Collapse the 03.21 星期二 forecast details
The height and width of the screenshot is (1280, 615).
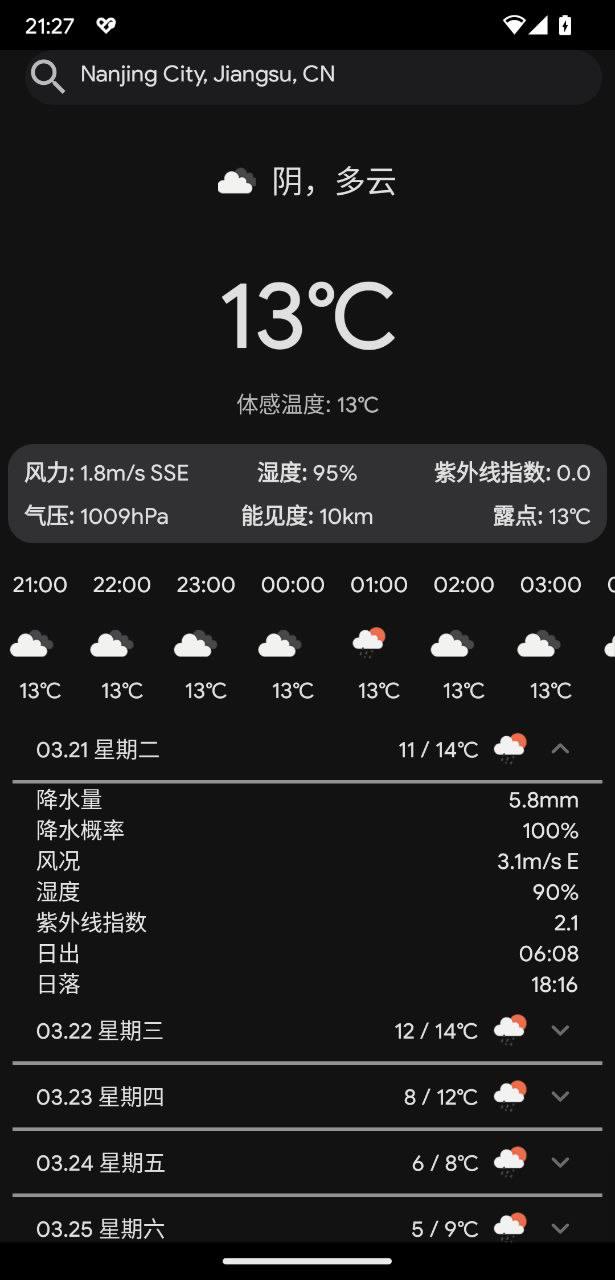[560, 748]
